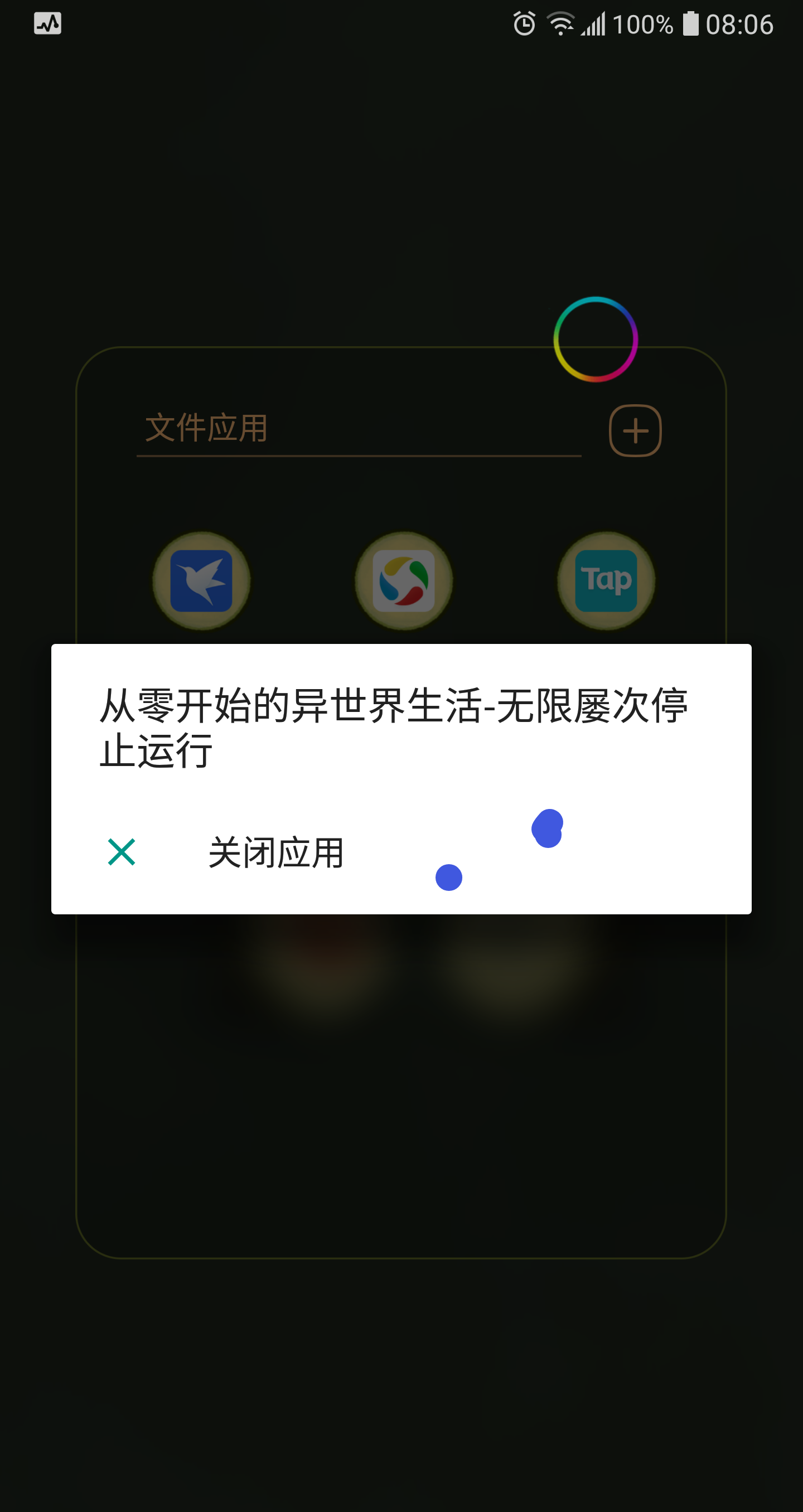Viewport: 803px width, 1512px height.
Task: Tap the rainbow loading circle
Action: 595,340
